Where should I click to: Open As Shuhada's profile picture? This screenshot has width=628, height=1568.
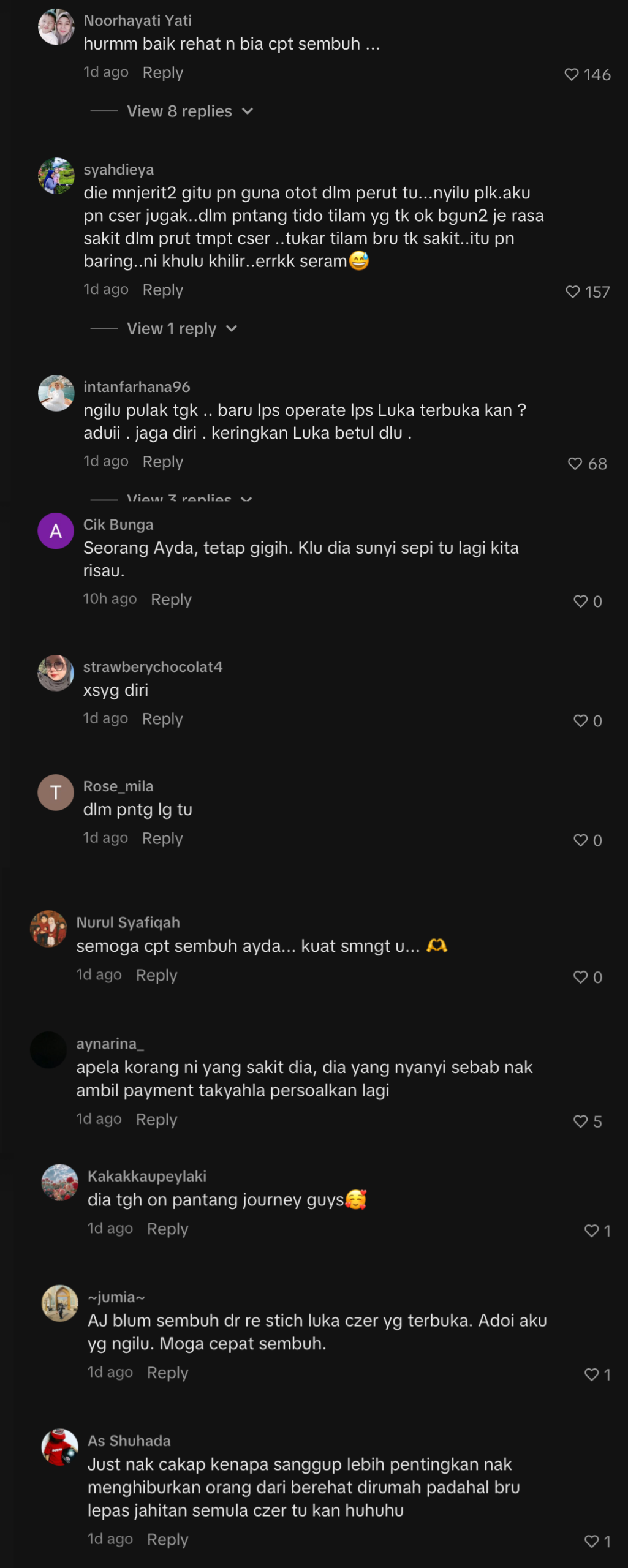pos(59,1448)
